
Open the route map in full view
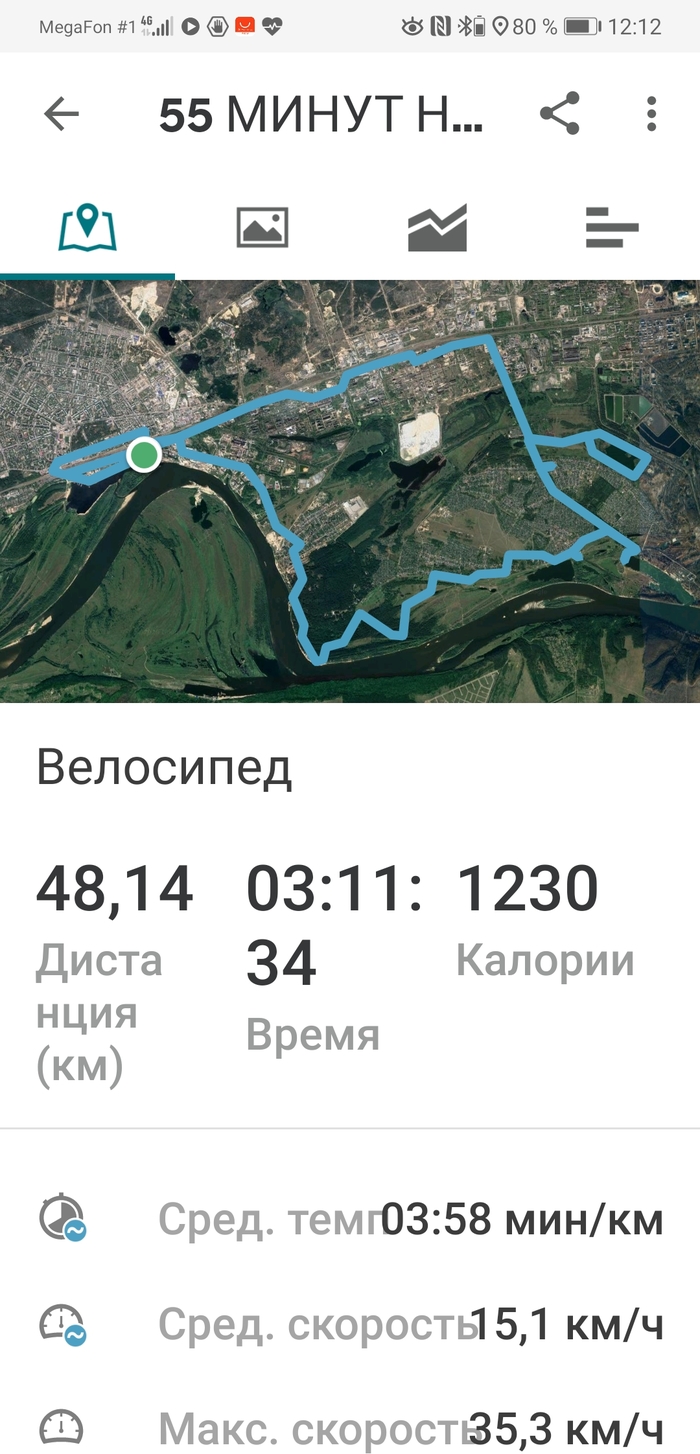tap(350, 492)
